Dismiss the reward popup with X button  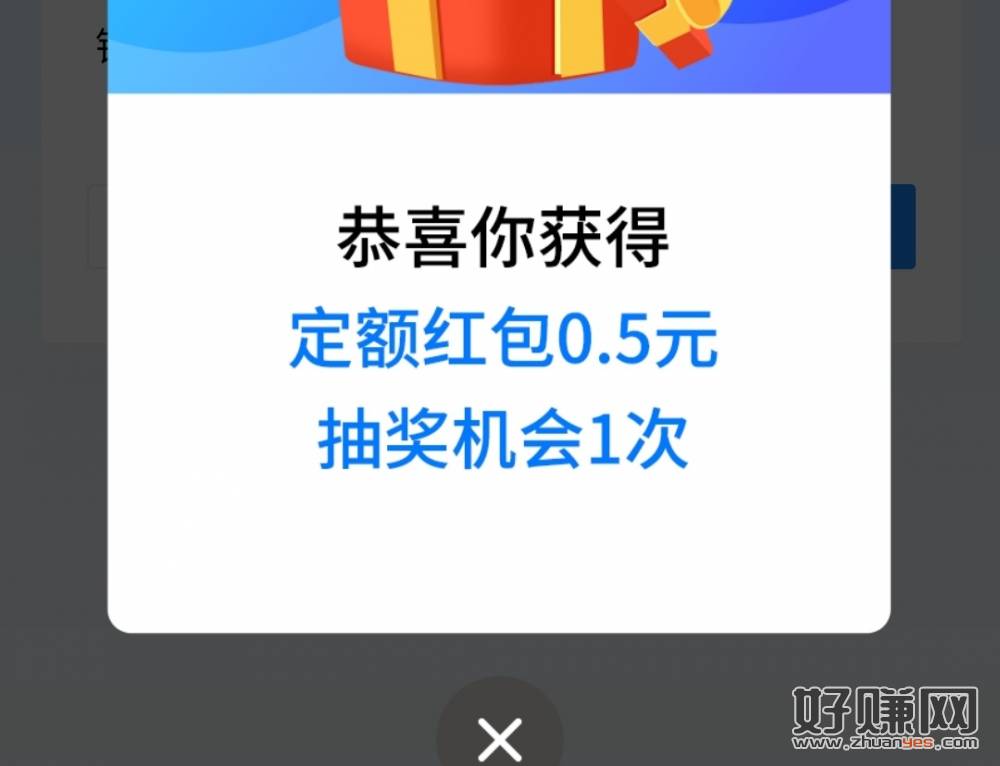point(499,737)
